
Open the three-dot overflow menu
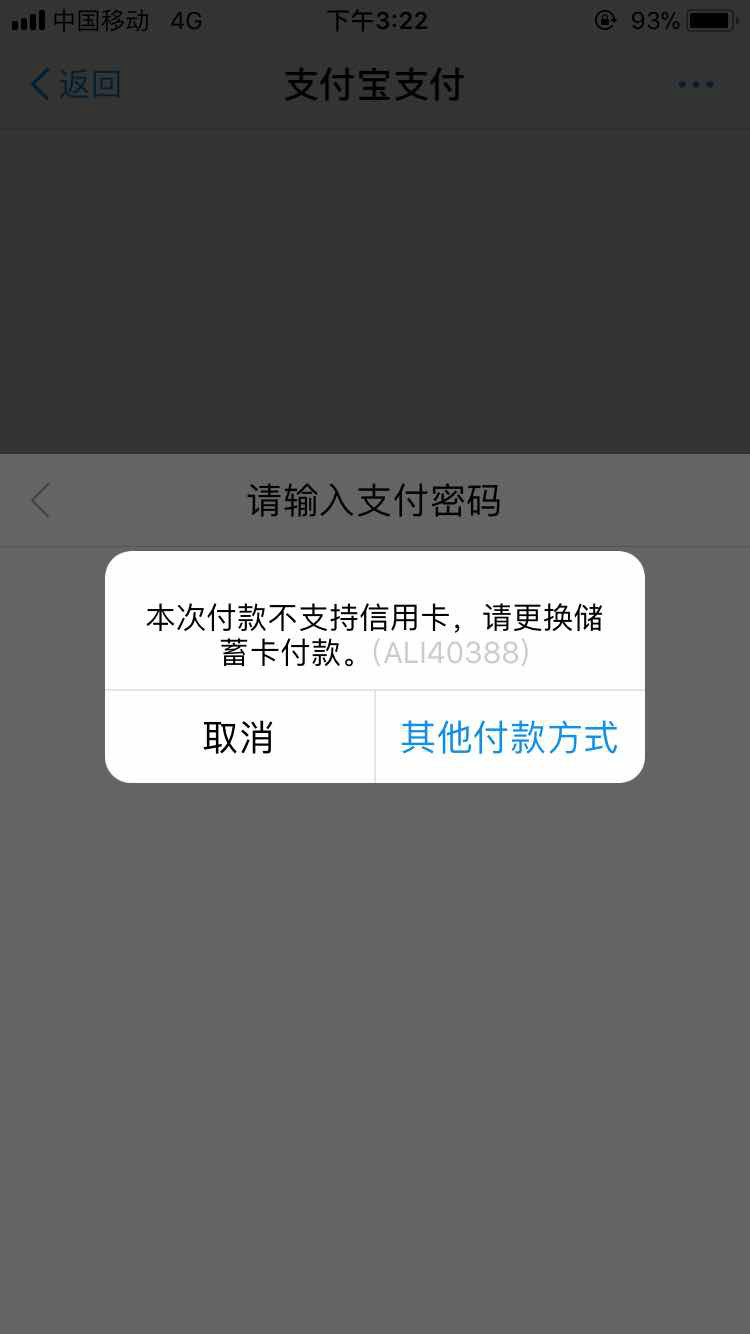tap(696, 85)
